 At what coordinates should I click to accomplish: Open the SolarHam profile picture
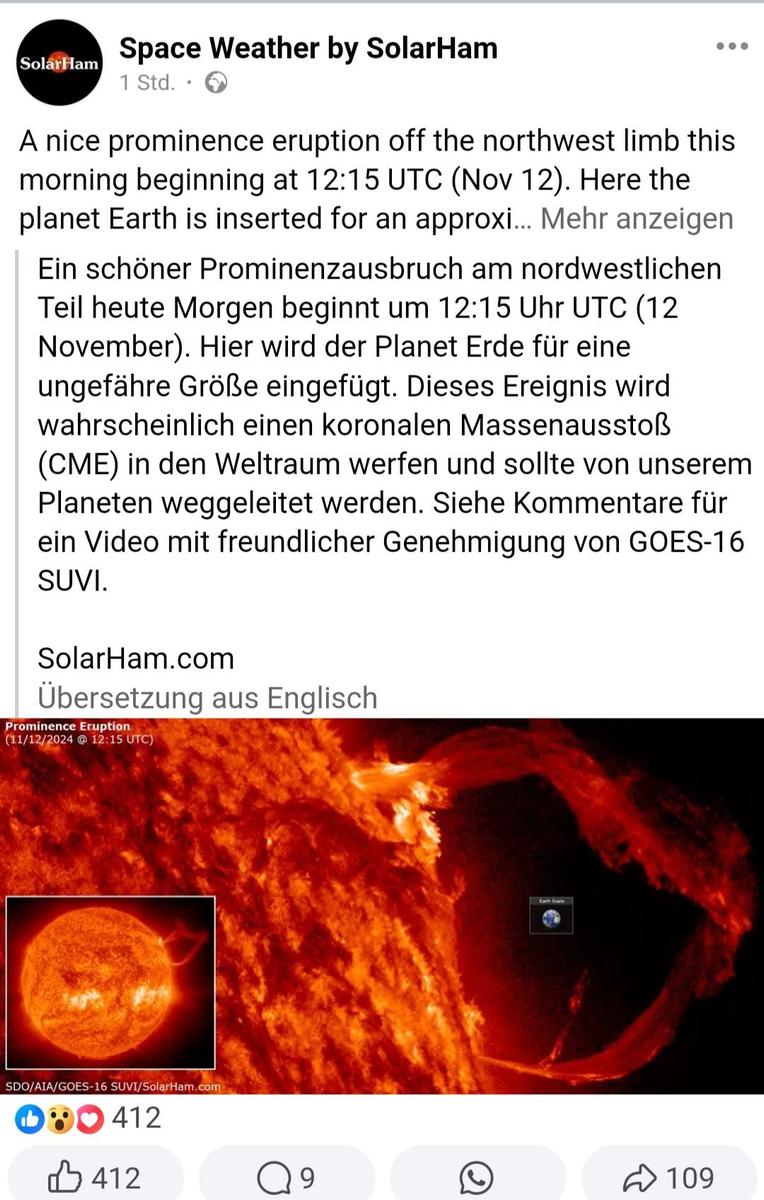(x=60, y=62)
